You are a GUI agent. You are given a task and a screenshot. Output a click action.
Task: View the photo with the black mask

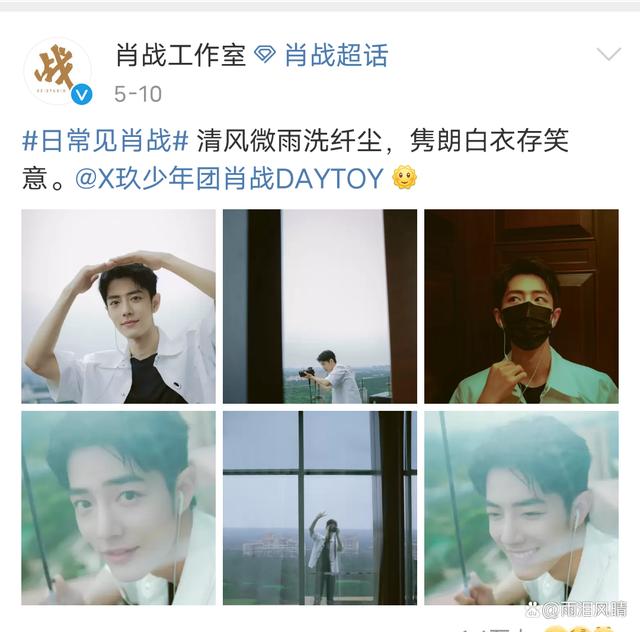click(521, 306)
